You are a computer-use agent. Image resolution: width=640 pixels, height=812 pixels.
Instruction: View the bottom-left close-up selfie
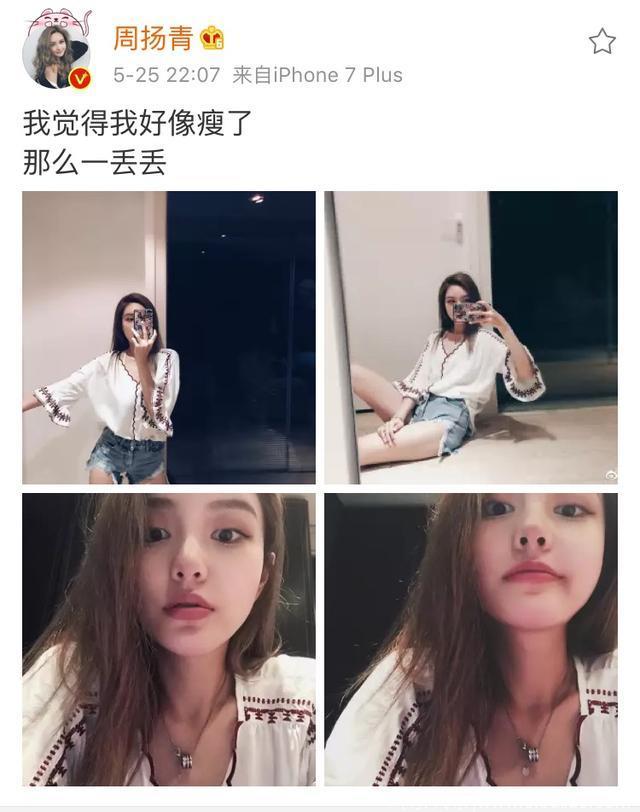[169, 639]
